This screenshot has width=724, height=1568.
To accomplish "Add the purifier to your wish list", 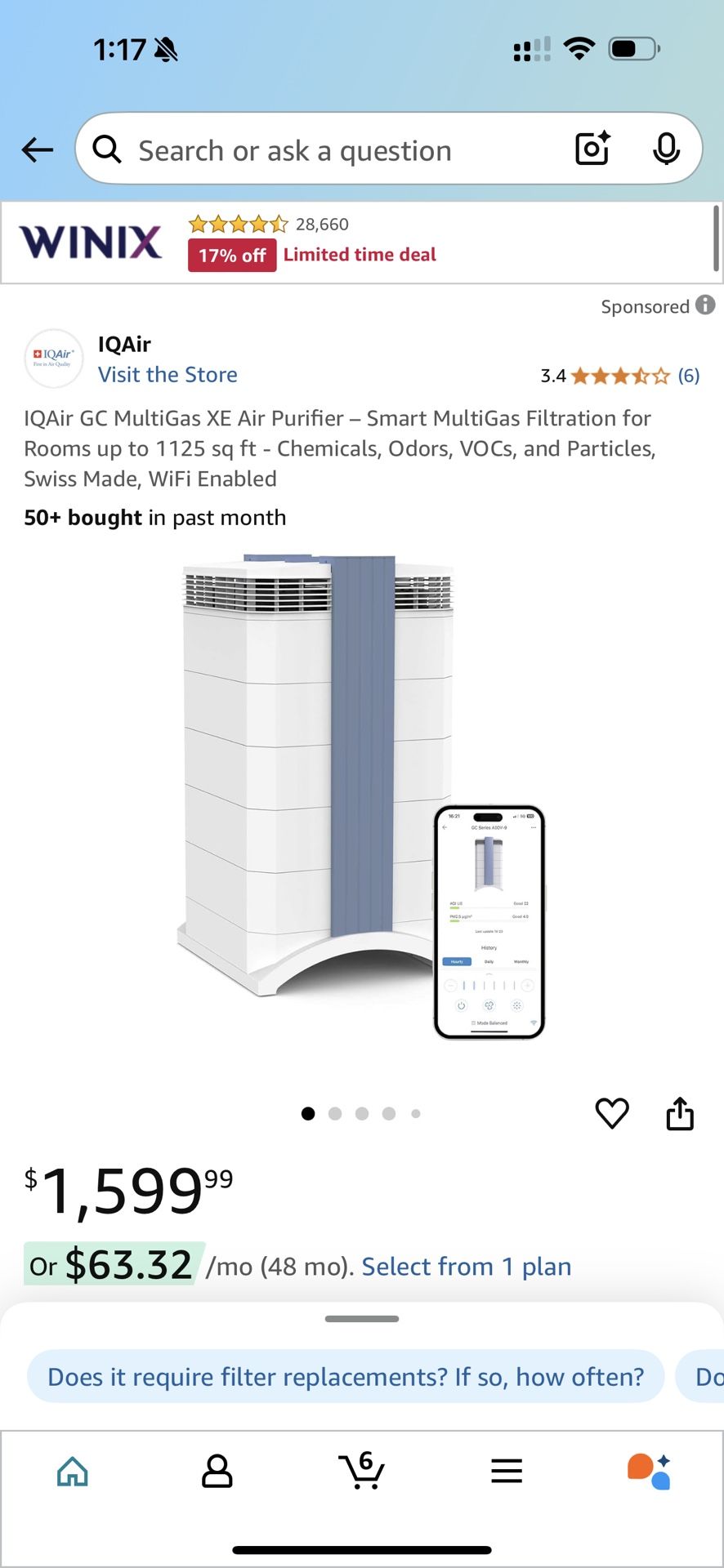I will (612, 1113).
